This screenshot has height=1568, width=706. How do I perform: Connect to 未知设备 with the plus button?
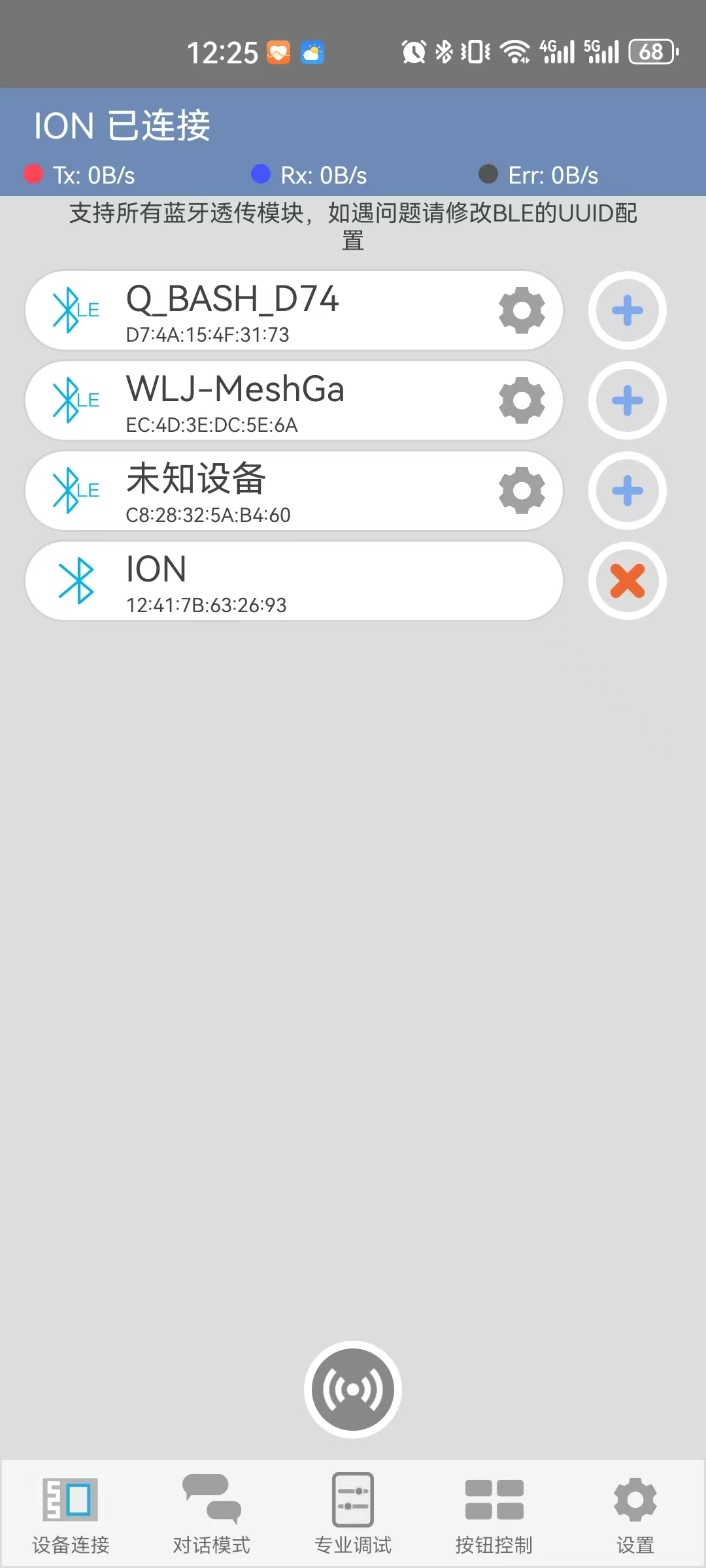click(628, 491)
